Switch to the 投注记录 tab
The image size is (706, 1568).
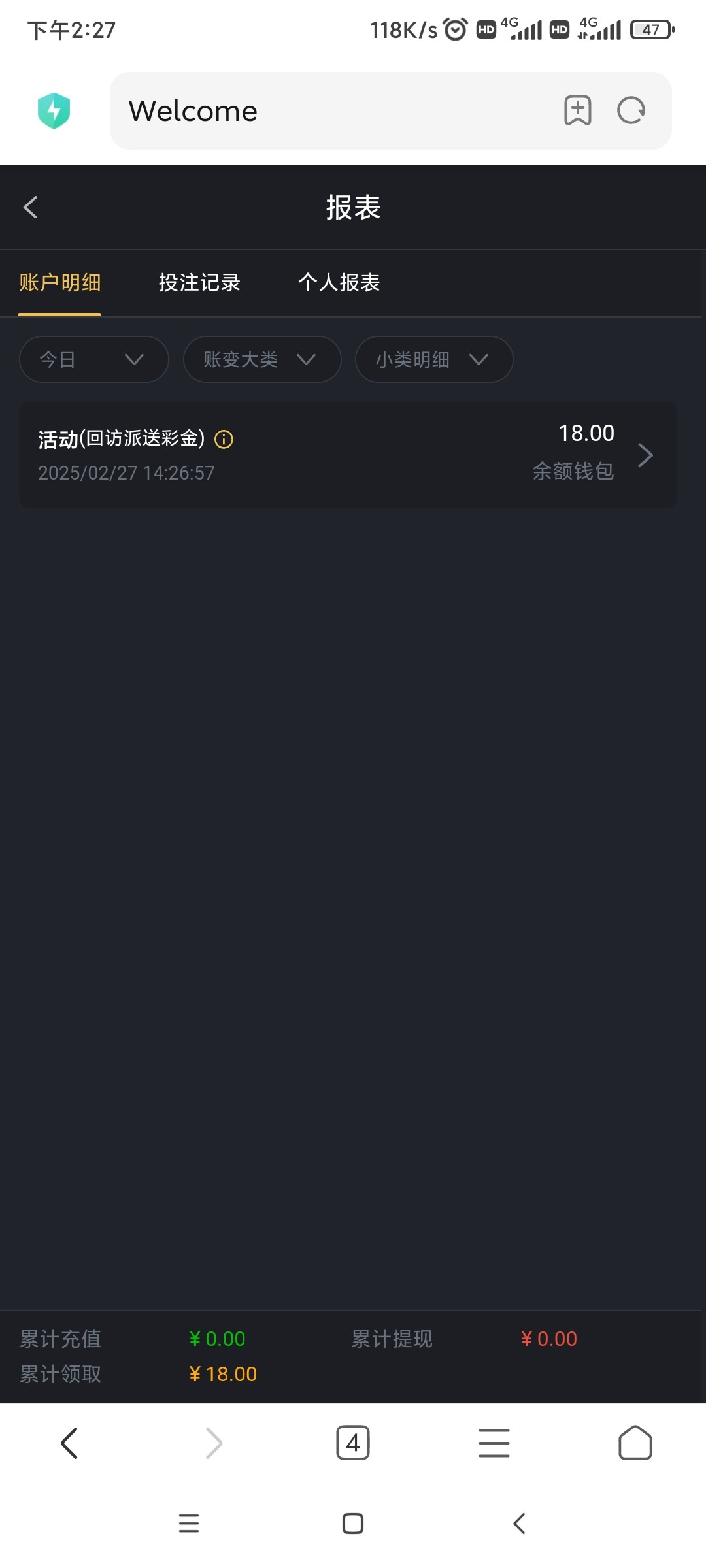click(x=199, y=282)
